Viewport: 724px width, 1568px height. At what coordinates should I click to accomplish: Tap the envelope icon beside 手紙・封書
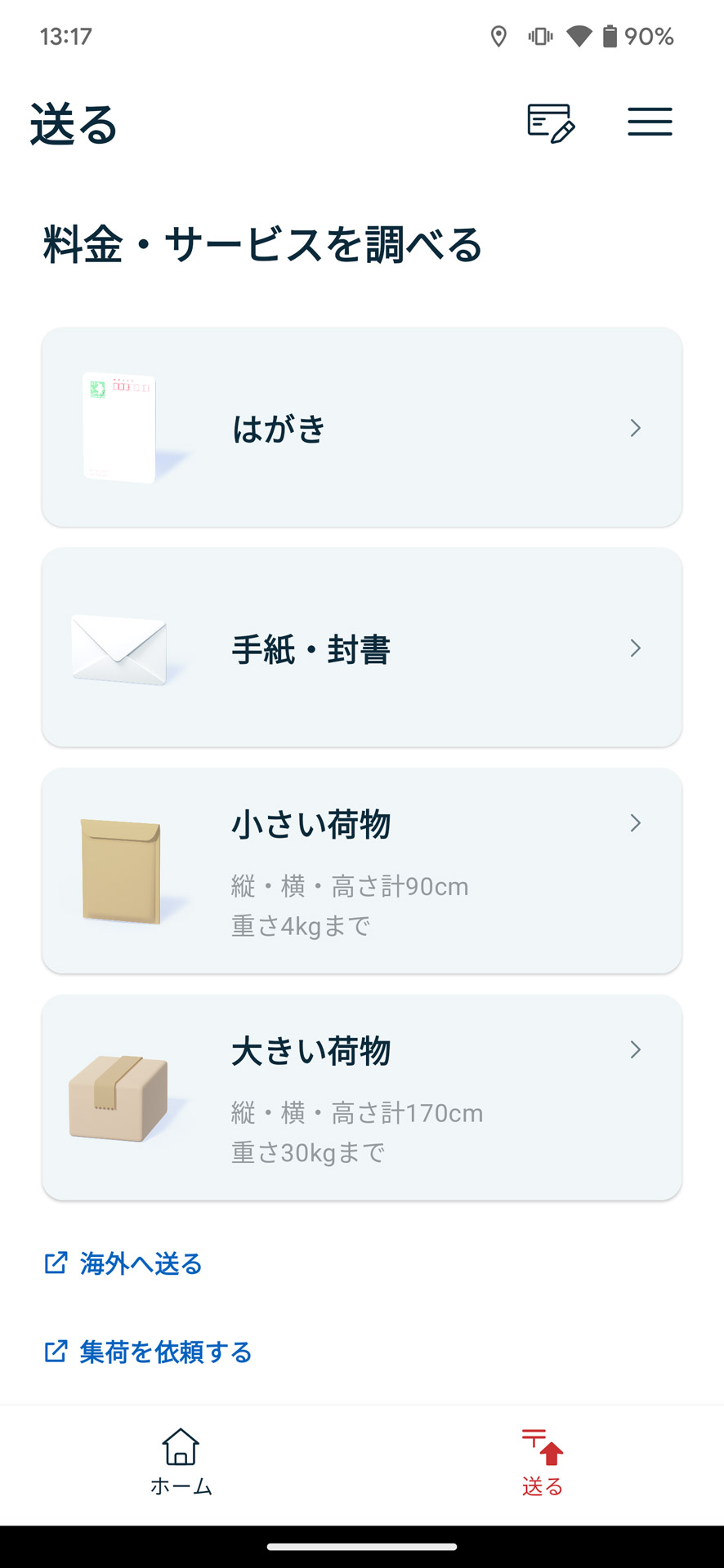119,648
